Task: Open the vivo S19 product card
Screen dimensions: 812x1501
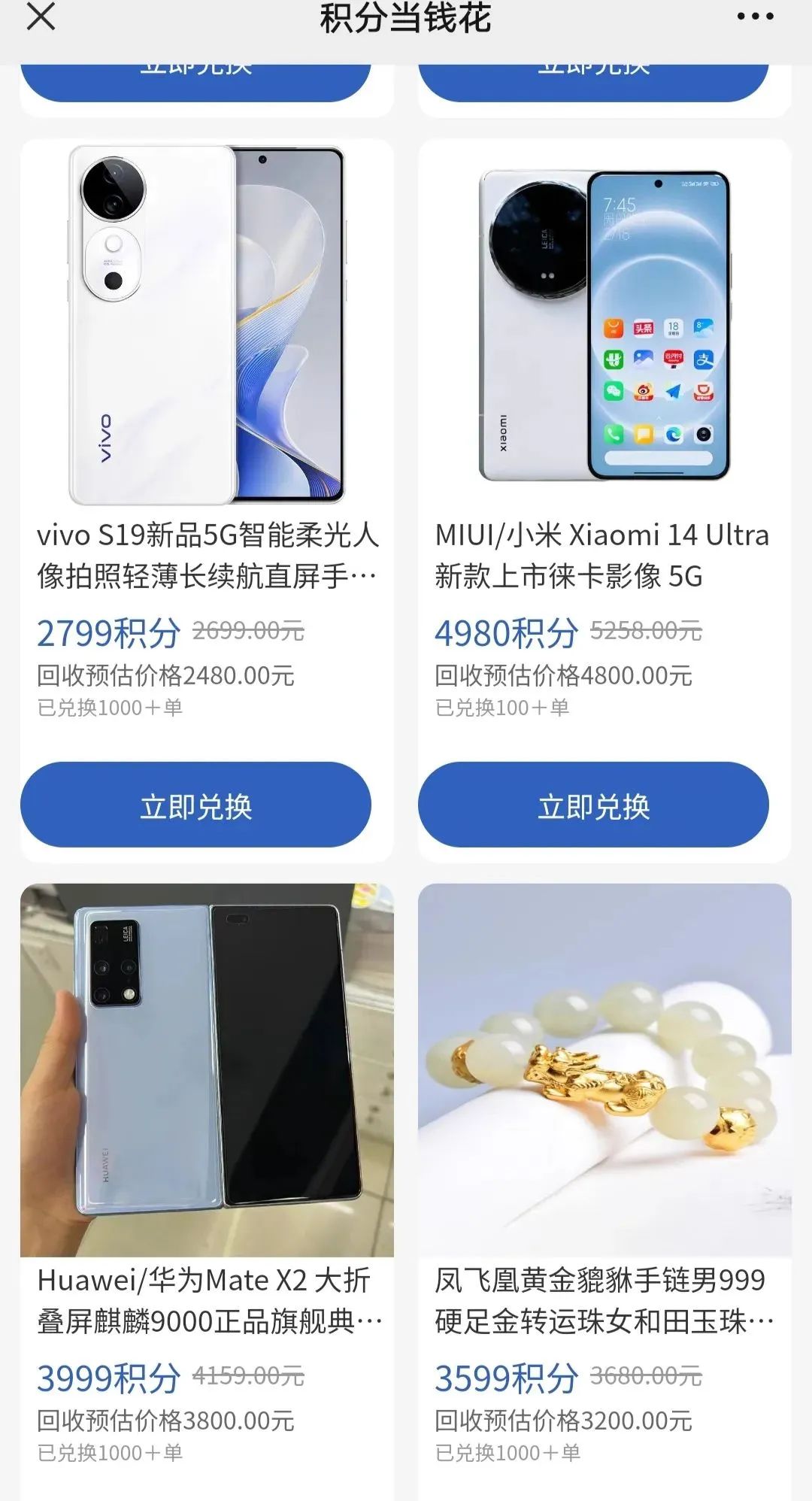Action: tap(207, 501)
